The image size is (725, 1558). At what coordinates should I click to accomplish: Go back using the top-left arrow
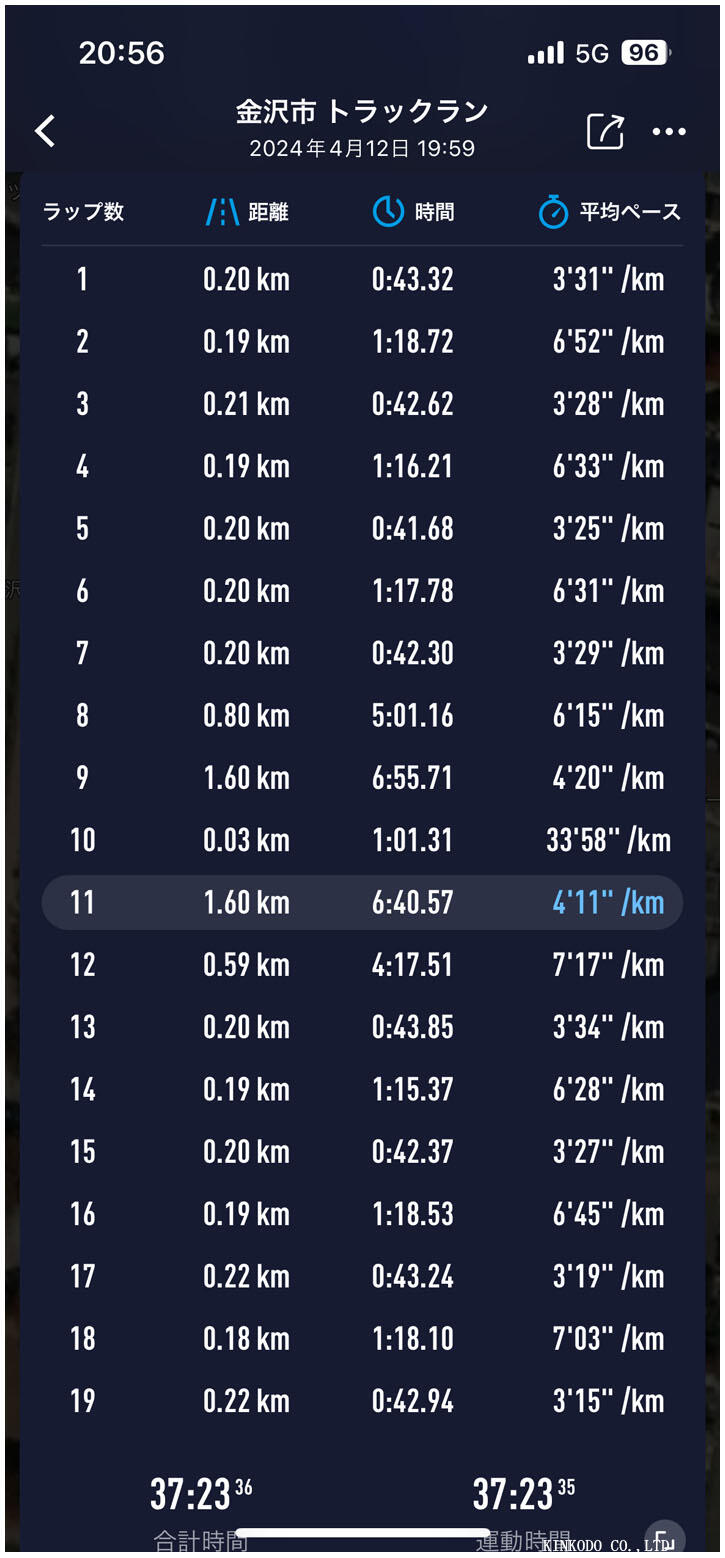pyautogui.click(x=45, y=131)
